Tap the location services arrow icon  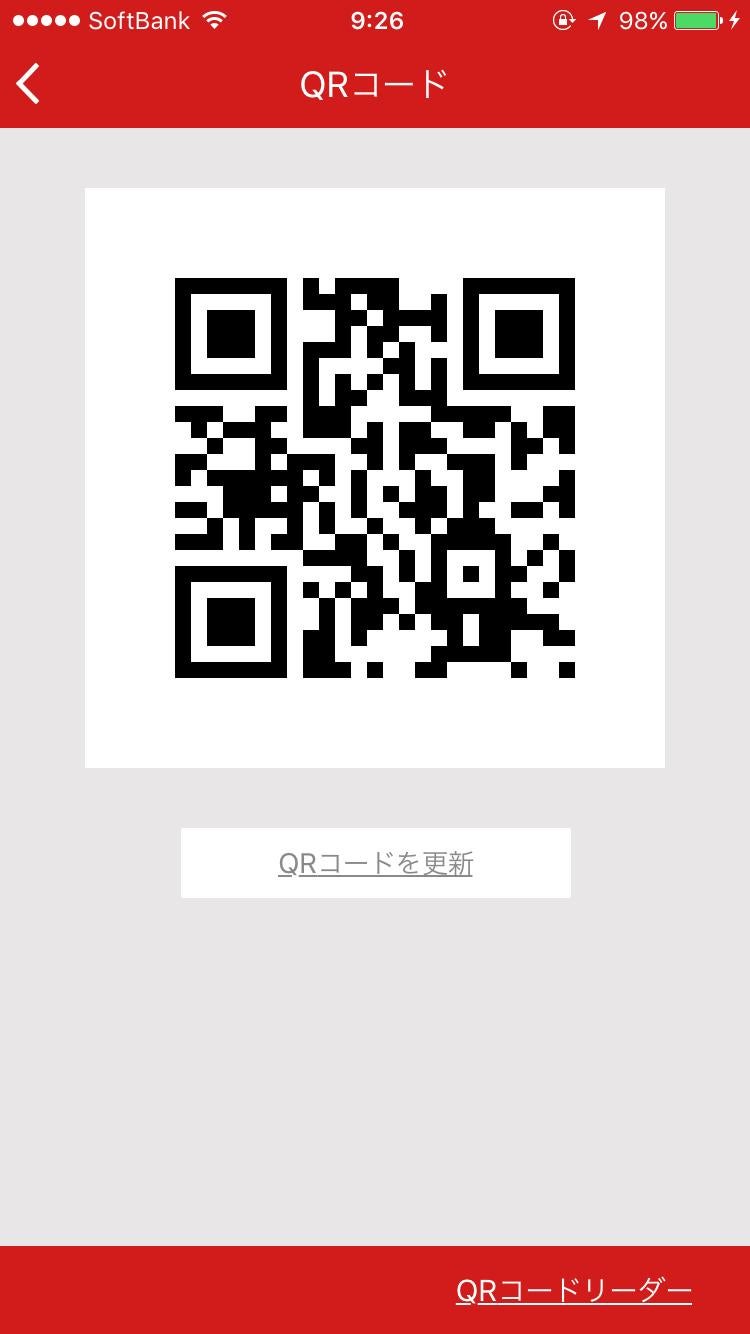(599, 18)
